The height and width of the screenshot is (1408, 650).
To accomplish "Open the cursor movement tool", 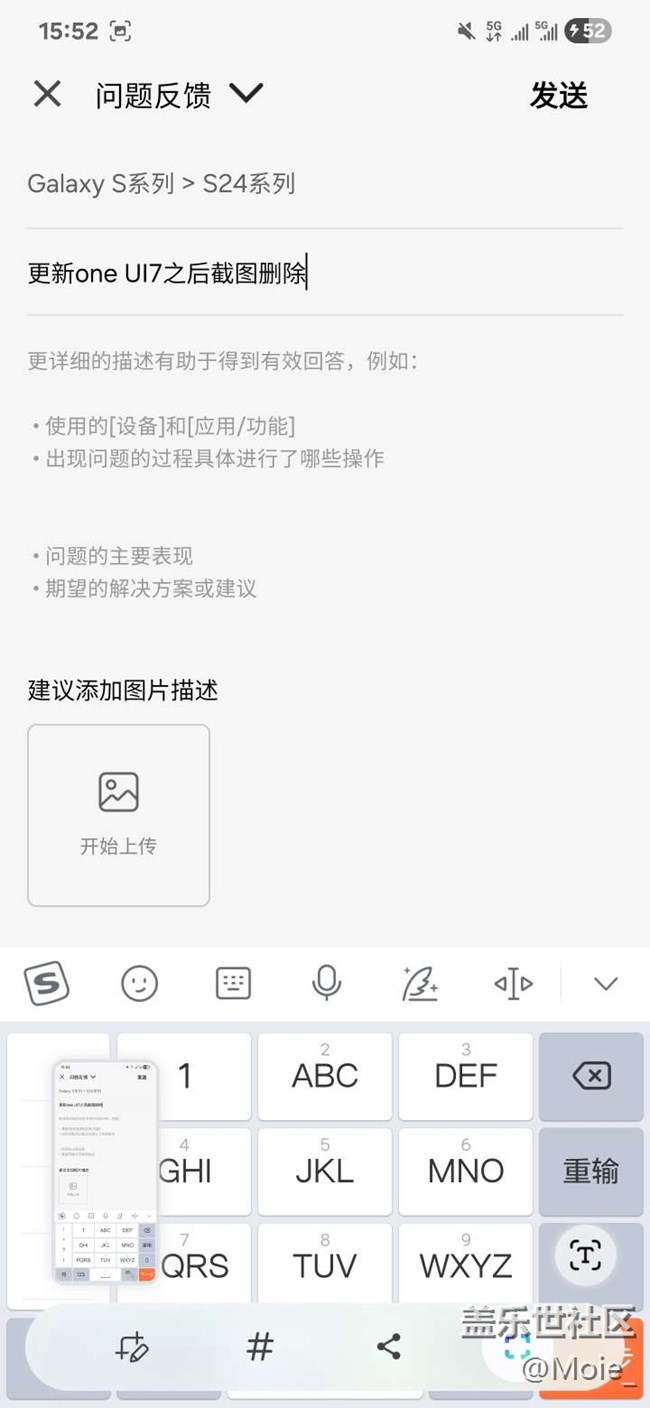I will (513, 983).
